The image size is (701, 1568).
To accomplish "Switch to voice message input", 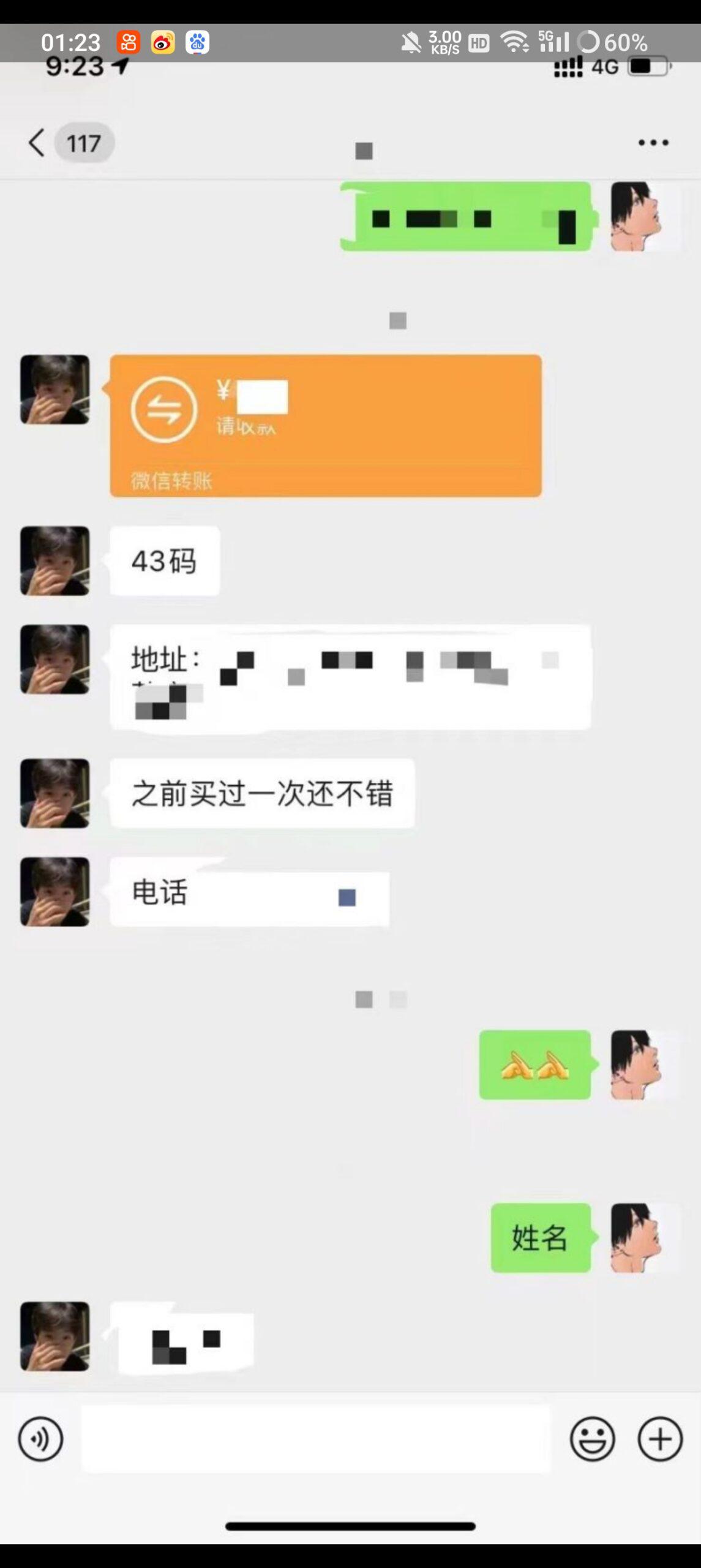I will [x=40, y=1439].
